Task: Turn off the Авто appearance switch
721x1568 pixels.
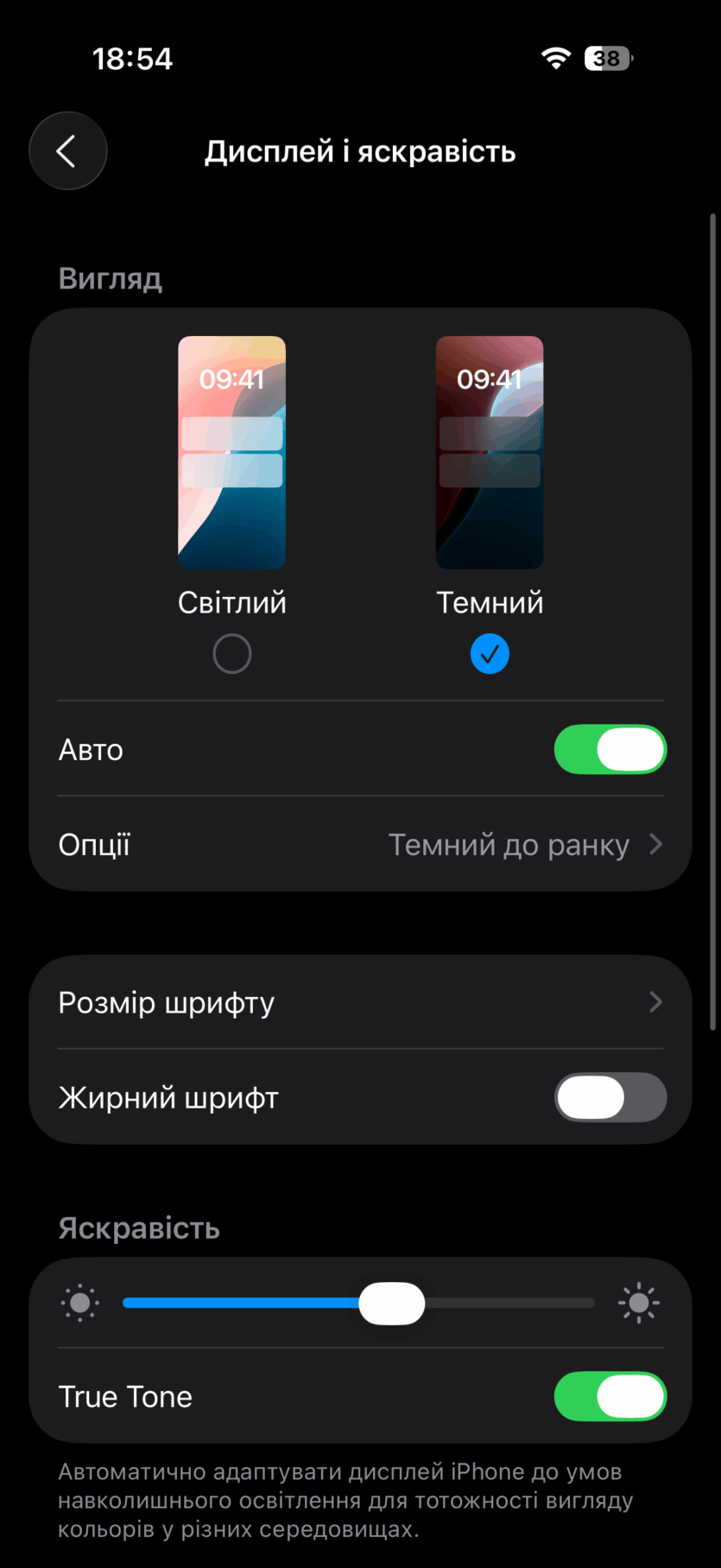Action: [610, 749]
